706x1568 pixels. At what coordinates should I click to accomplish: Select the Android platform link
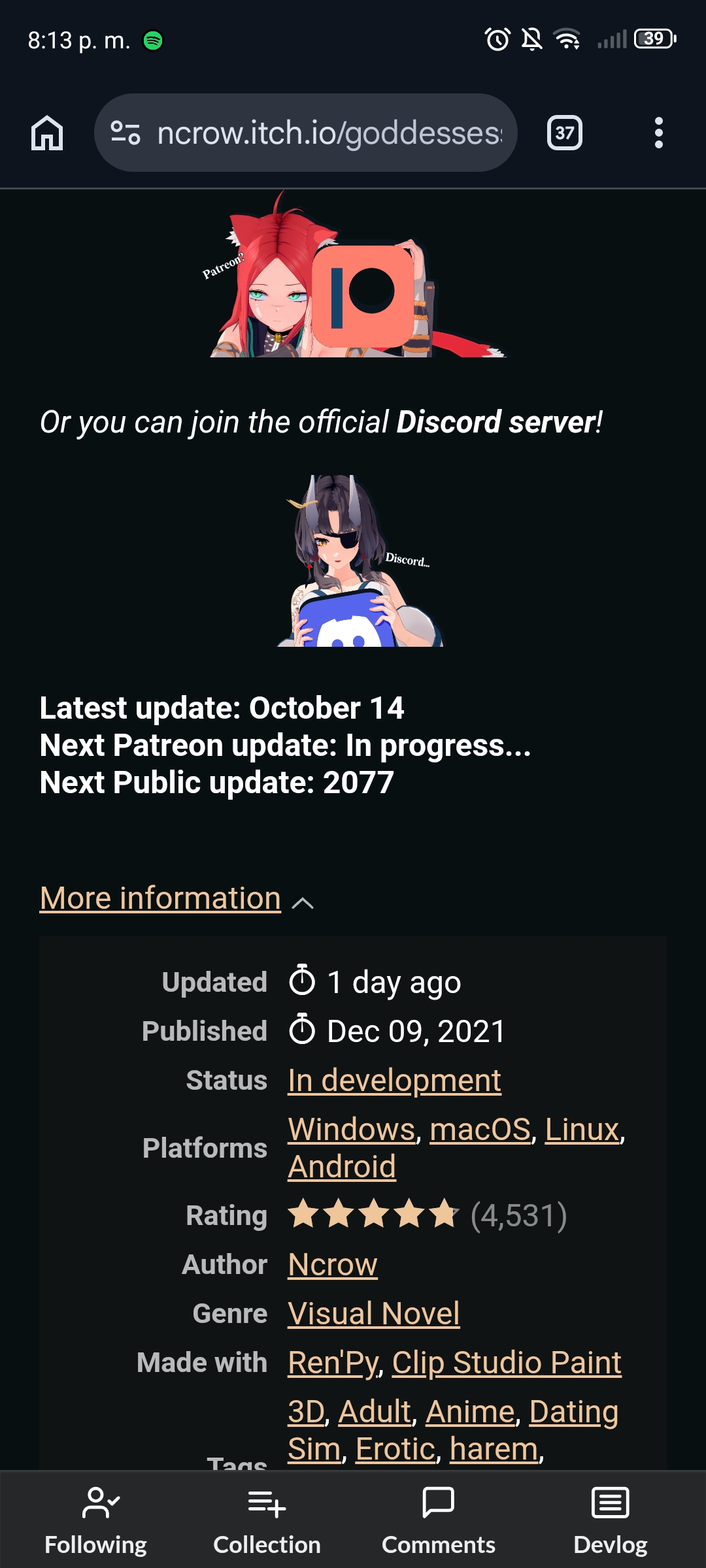click(342, 1166)
